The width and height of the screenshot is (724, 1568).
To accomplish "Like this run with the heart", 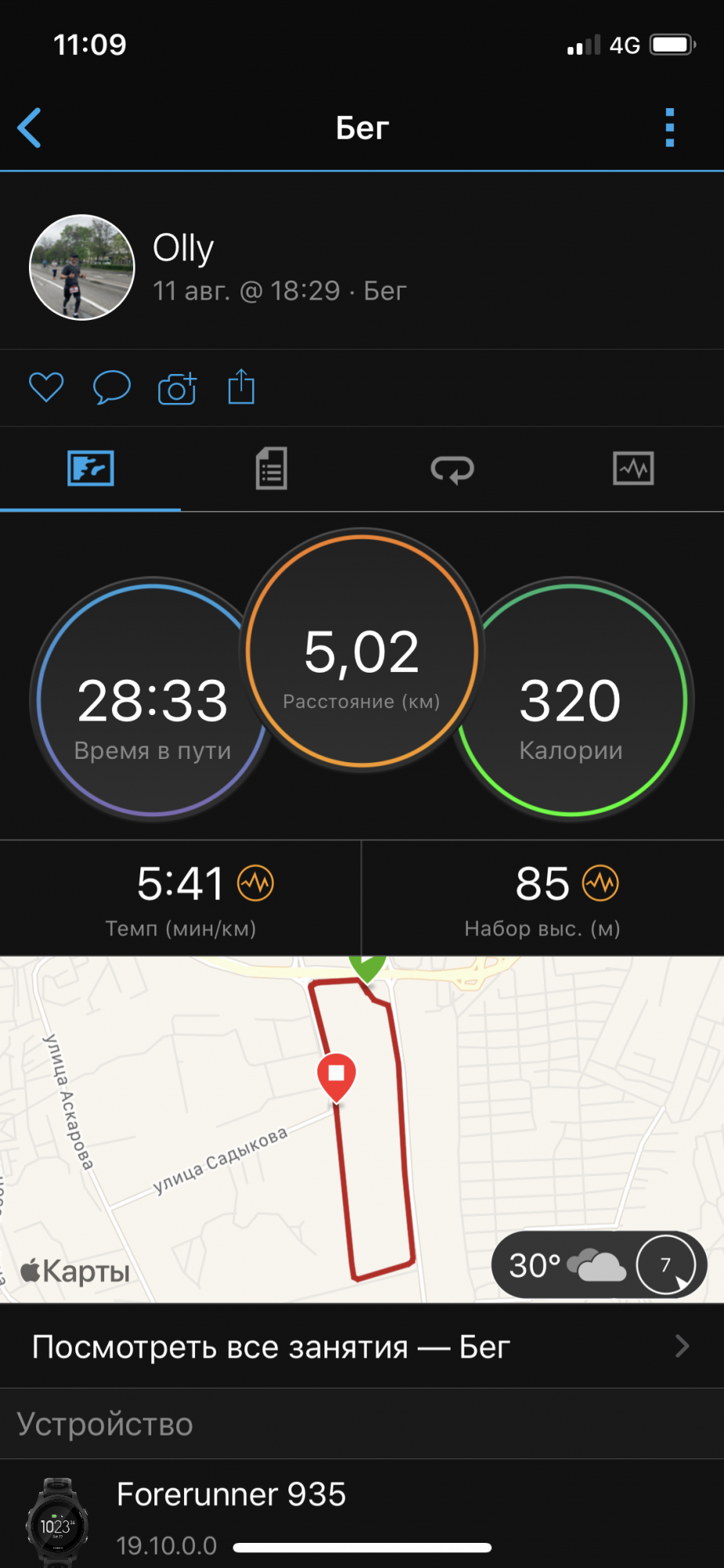I will 46,387.
